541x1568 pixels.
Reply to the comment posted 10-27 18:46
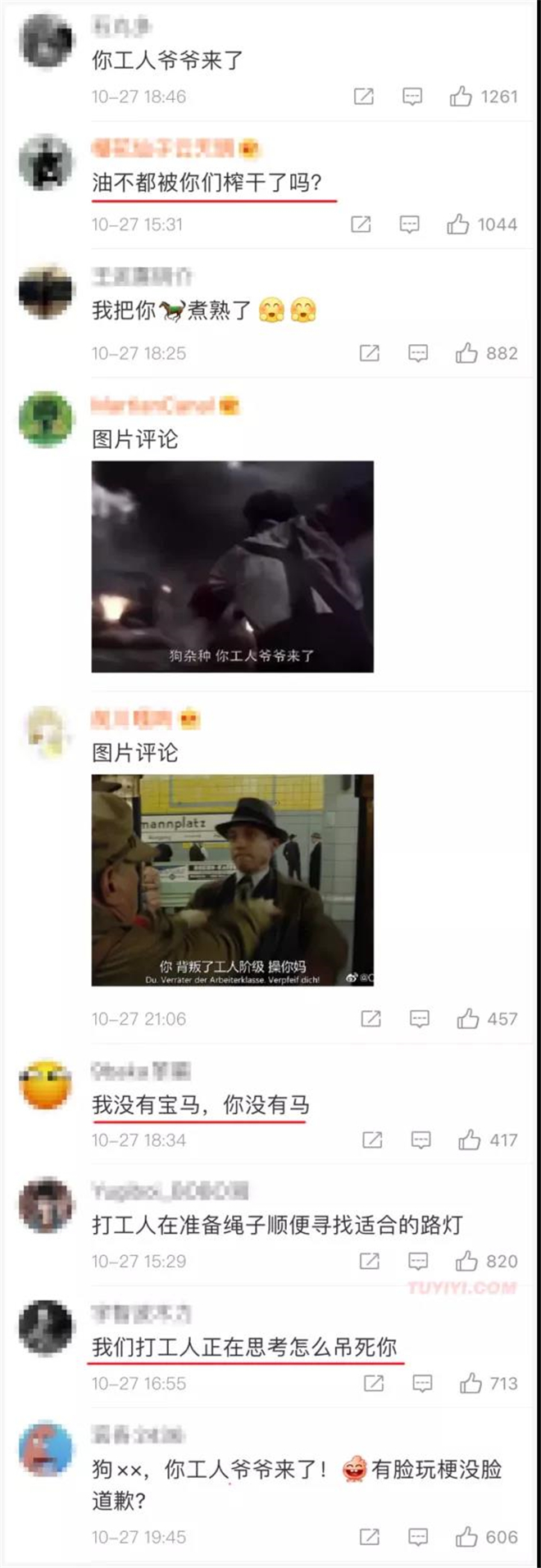click(x=412, y=97)
